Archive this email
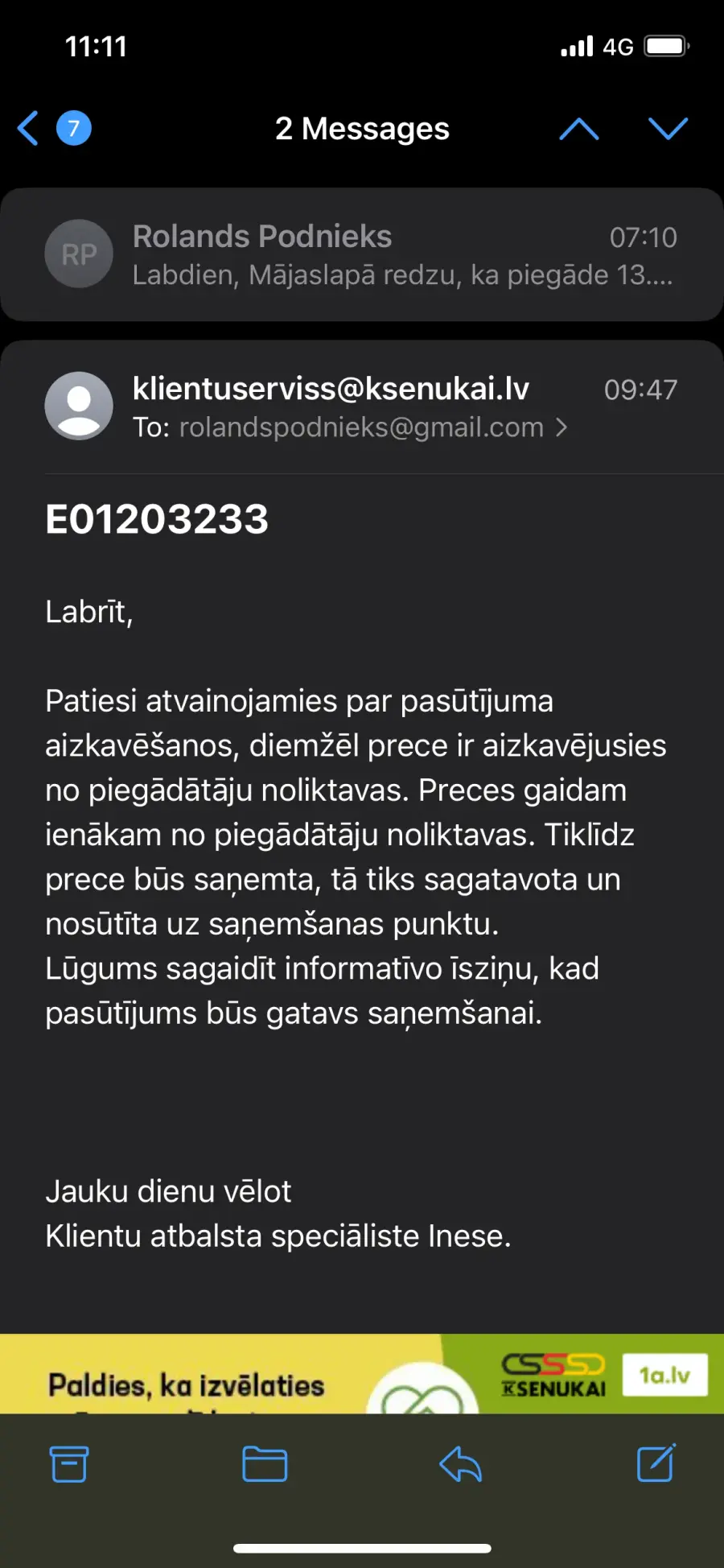The image size is (724, 1568). pos(69,1463)
